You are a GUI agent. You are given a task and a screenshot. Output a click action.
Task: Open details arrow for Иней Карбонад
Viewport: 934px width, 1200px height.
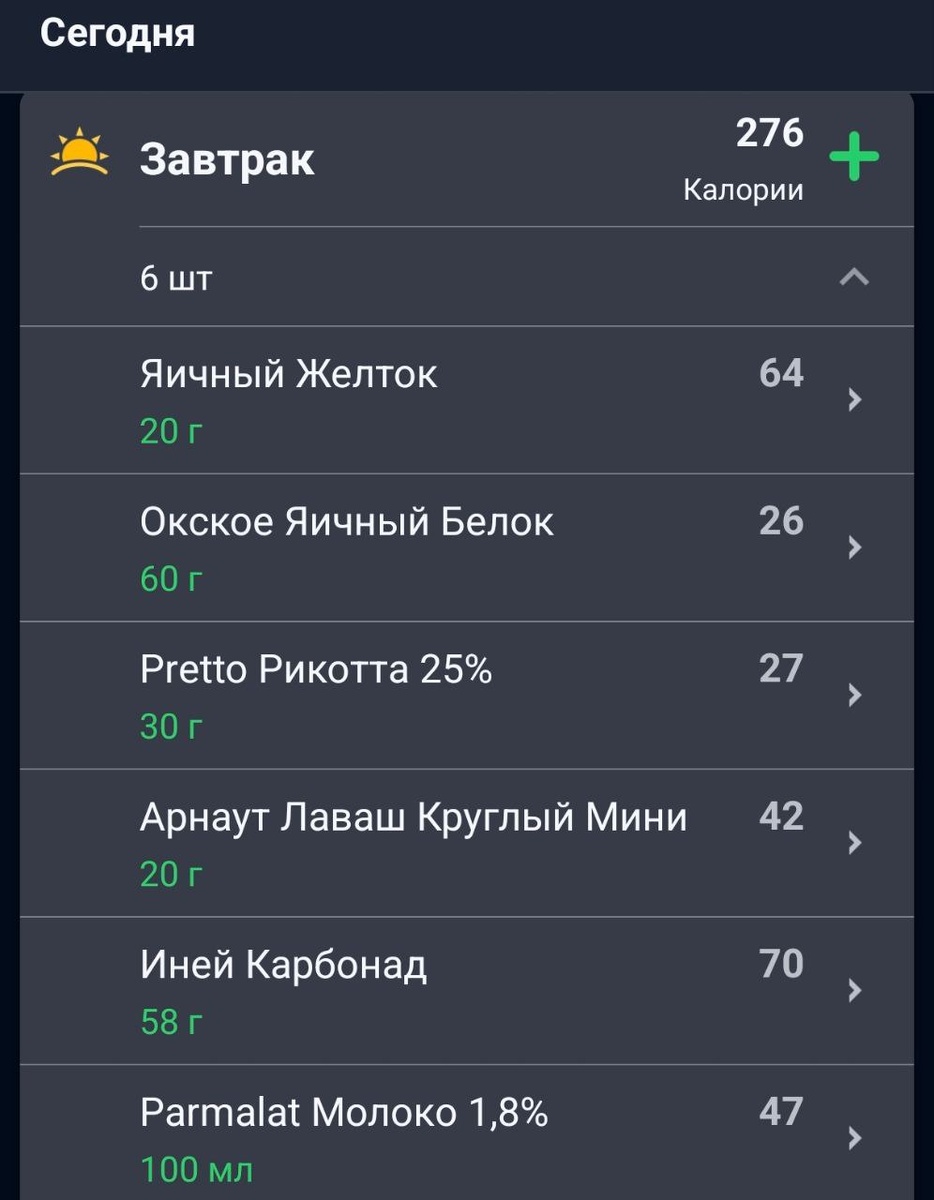click(x=855, y=991)
